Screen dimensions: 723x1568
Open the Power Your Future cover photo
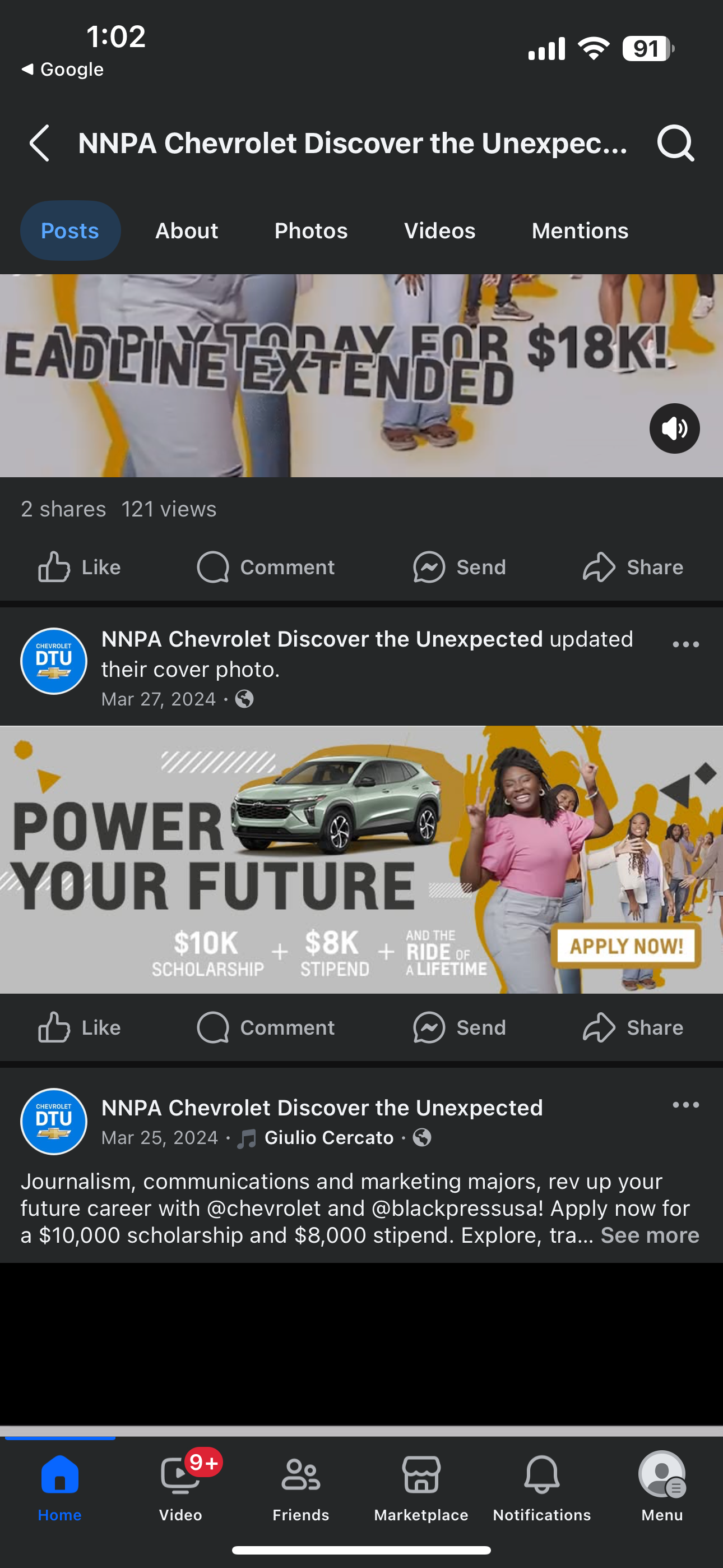(x=361, y=860)
